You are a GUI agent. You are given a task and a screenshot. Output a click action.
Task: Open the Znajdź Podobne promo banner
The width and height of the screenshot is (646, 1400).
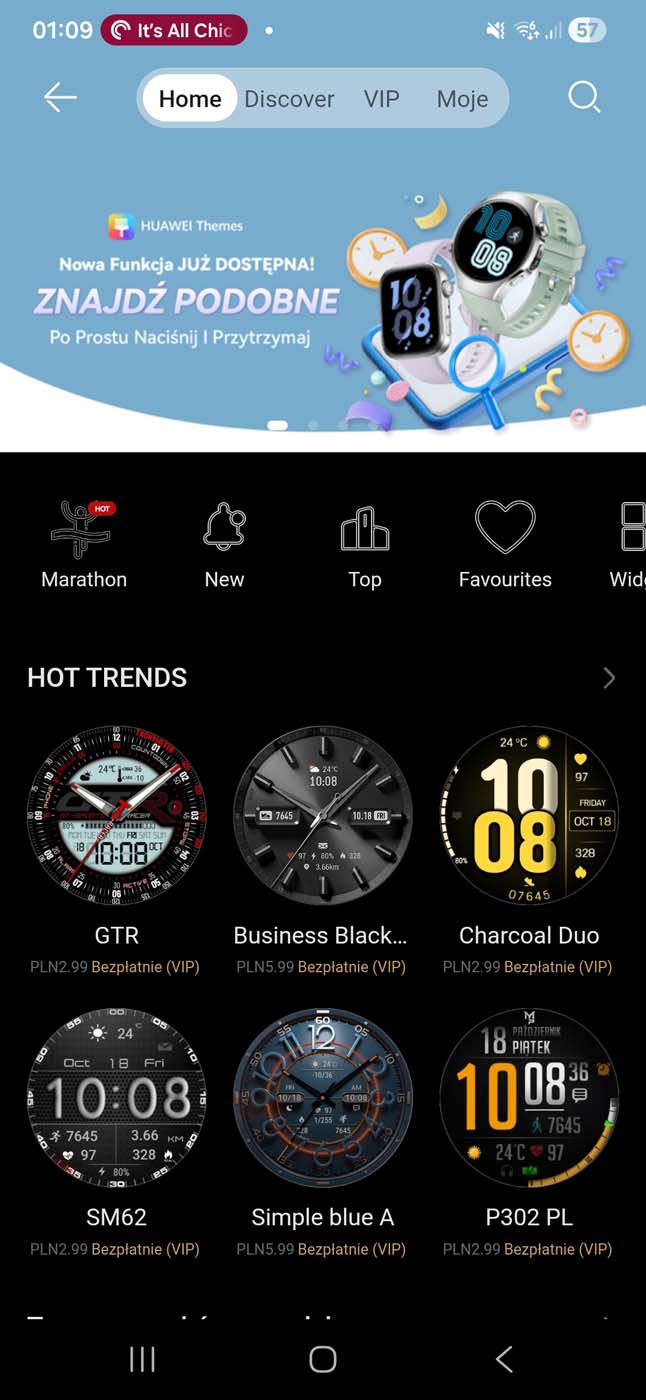[323, 300]
